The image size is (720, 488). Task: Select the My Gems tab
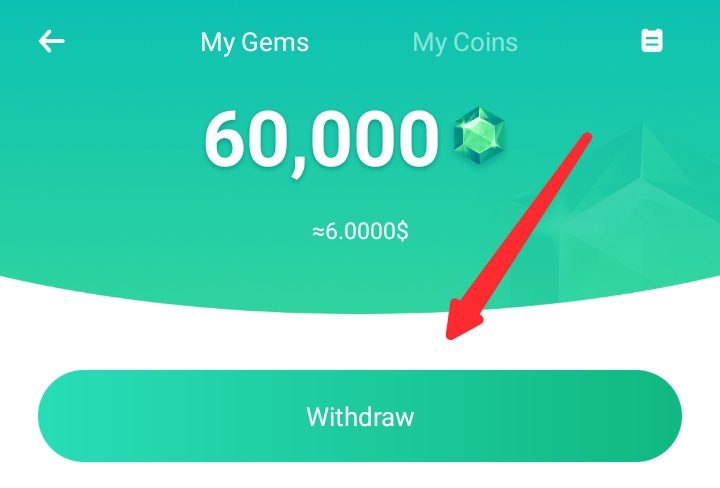point(254,42)
